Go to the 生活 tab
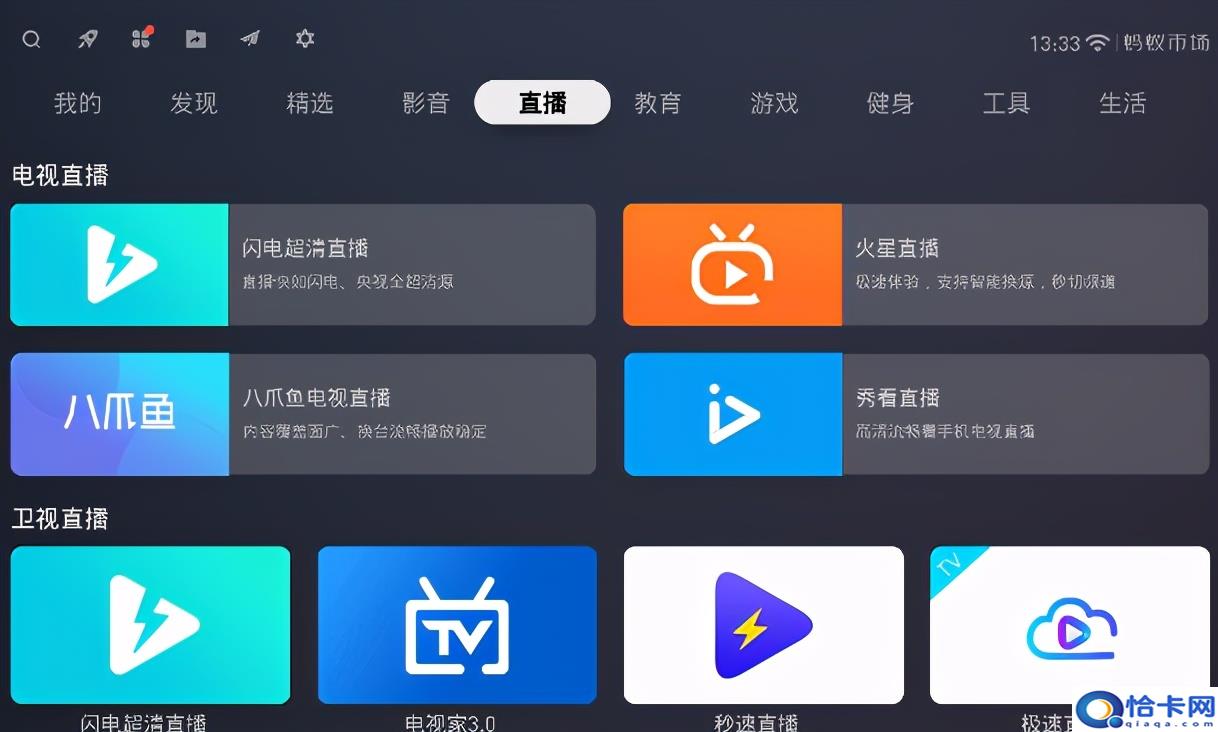The height and width of the screenshot is (732, 1218). click(x=1122, y=103)
